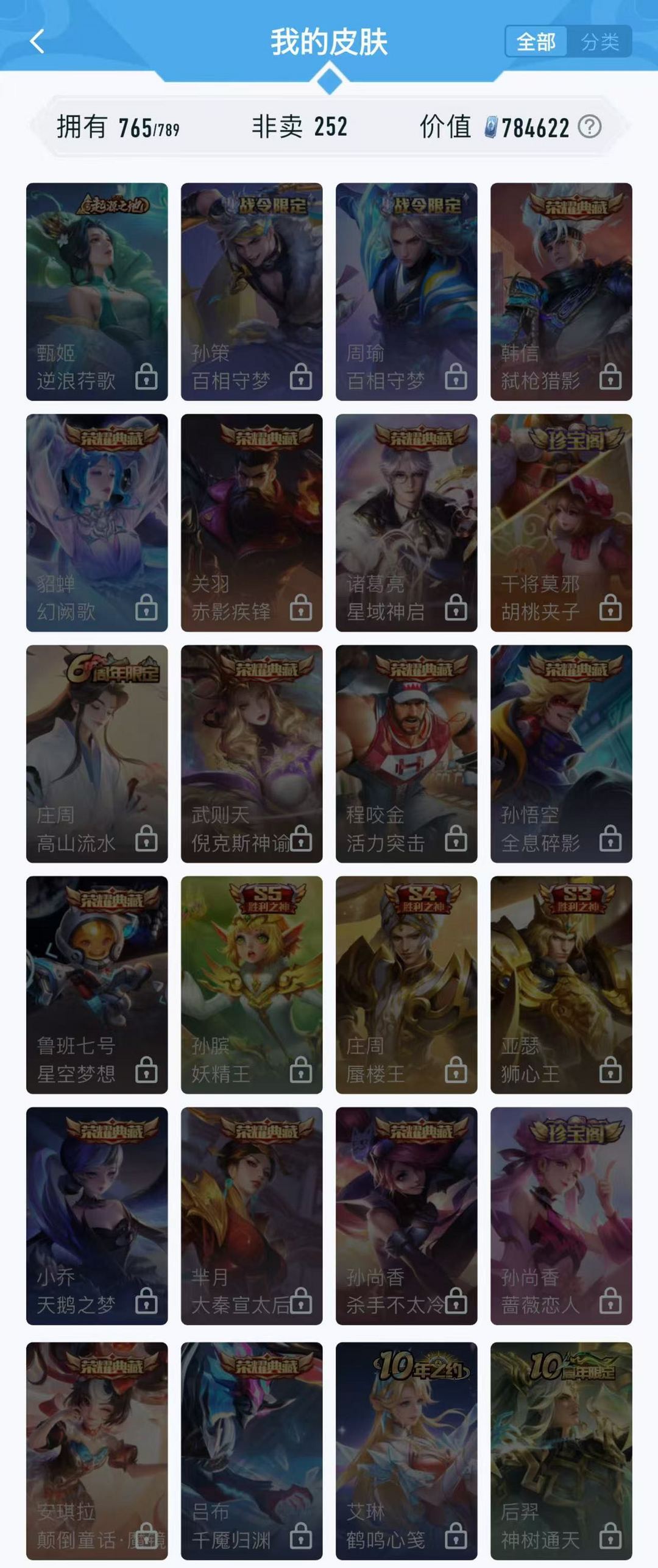Image resolution: width=658 pixels, height=1568 pixels.
Task: Open the value help question mark
Action: click(589, 127)
